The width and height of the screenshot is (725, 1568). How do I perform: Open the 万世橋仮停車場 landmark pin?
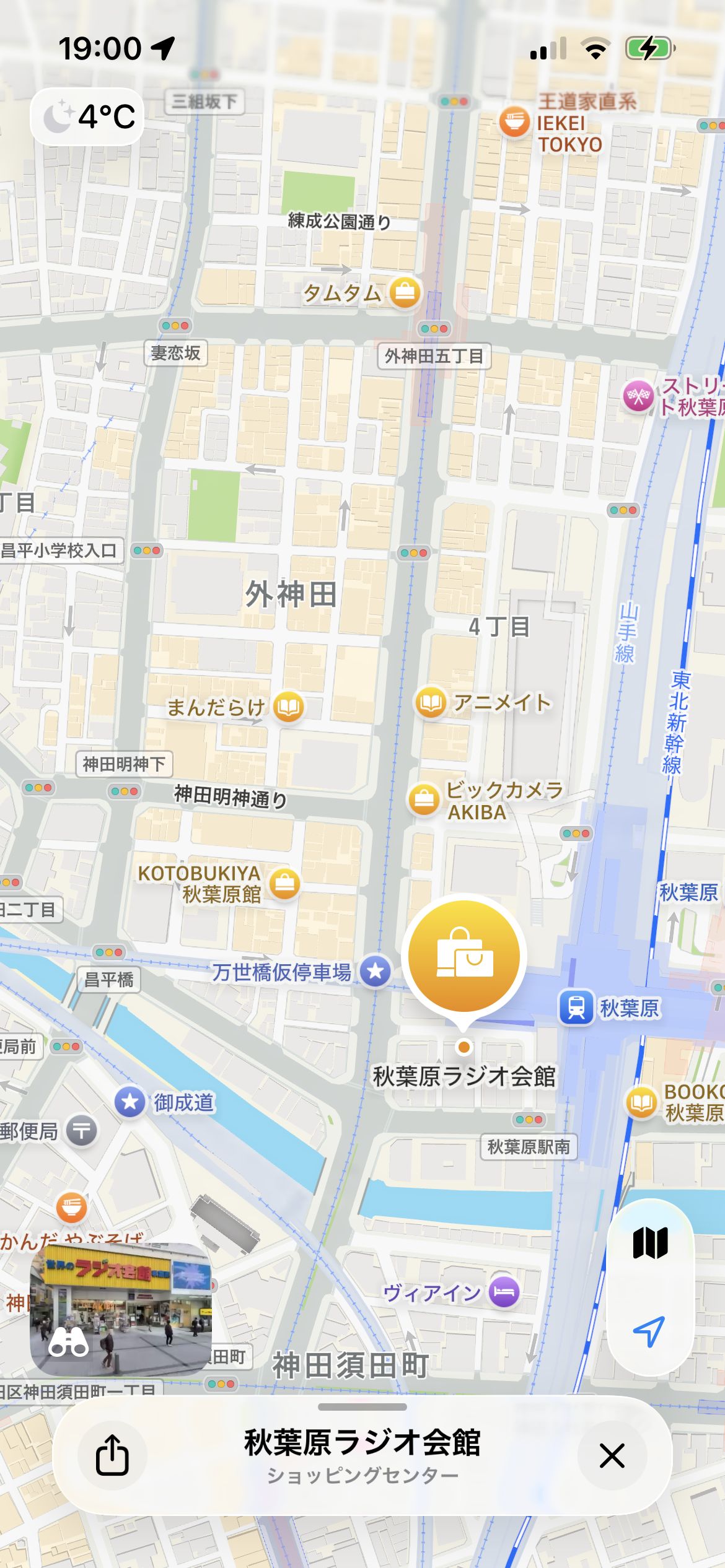(x=376, y=971)
